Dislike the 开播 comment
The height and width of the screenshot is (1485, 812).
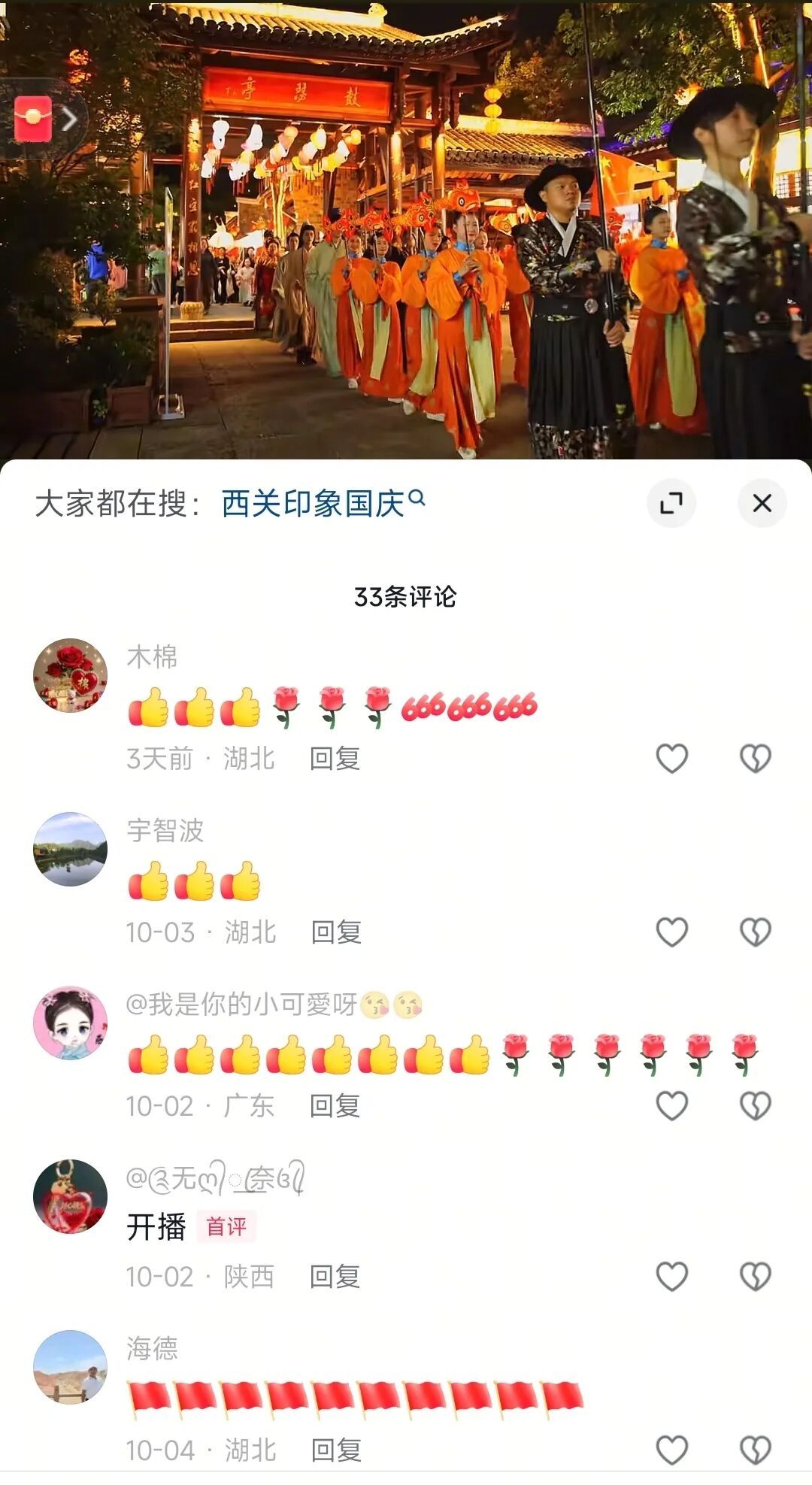[x=755, y=1277]
